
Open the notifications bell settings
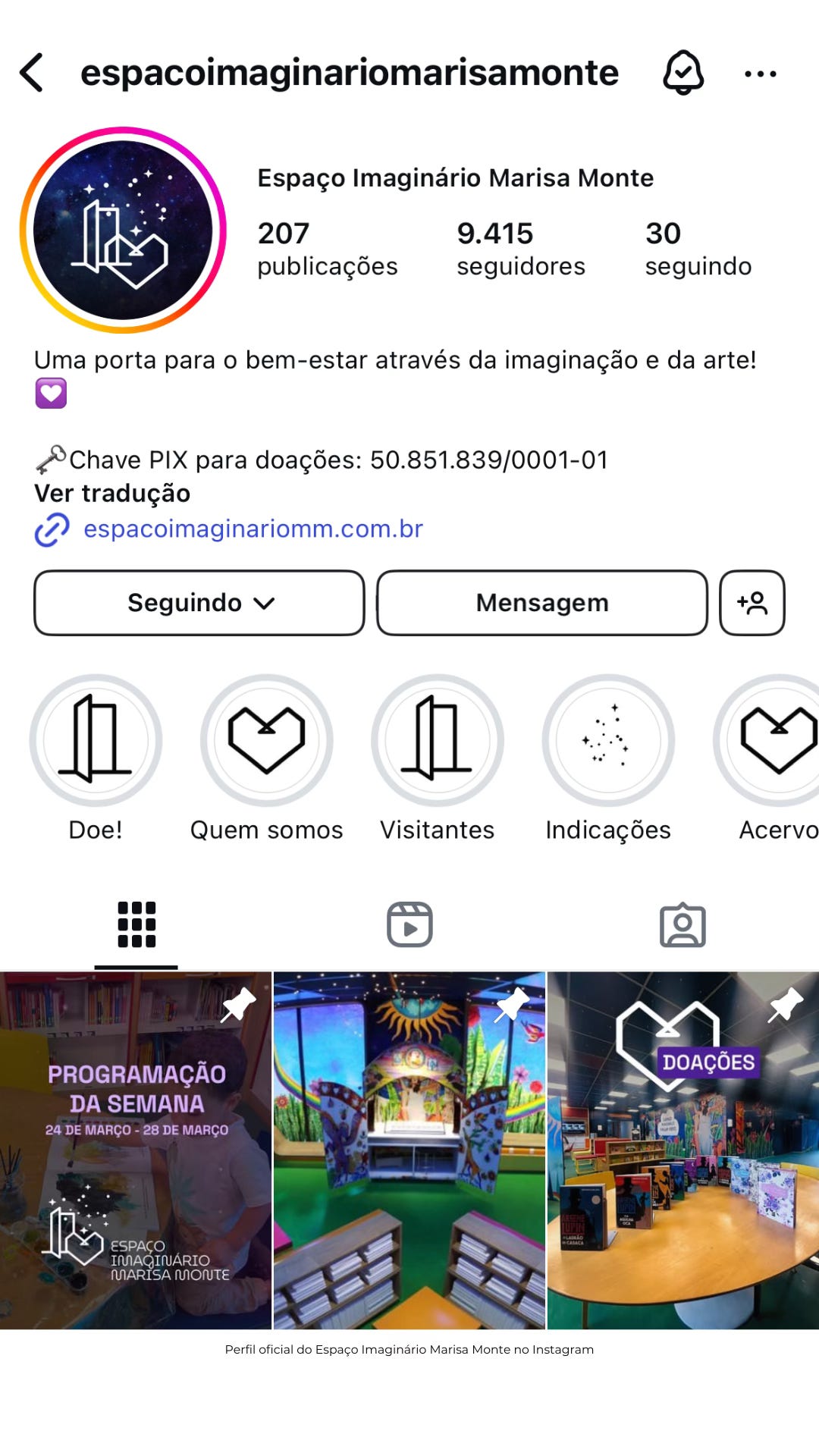pyautogui.click(x=683, y=73)
